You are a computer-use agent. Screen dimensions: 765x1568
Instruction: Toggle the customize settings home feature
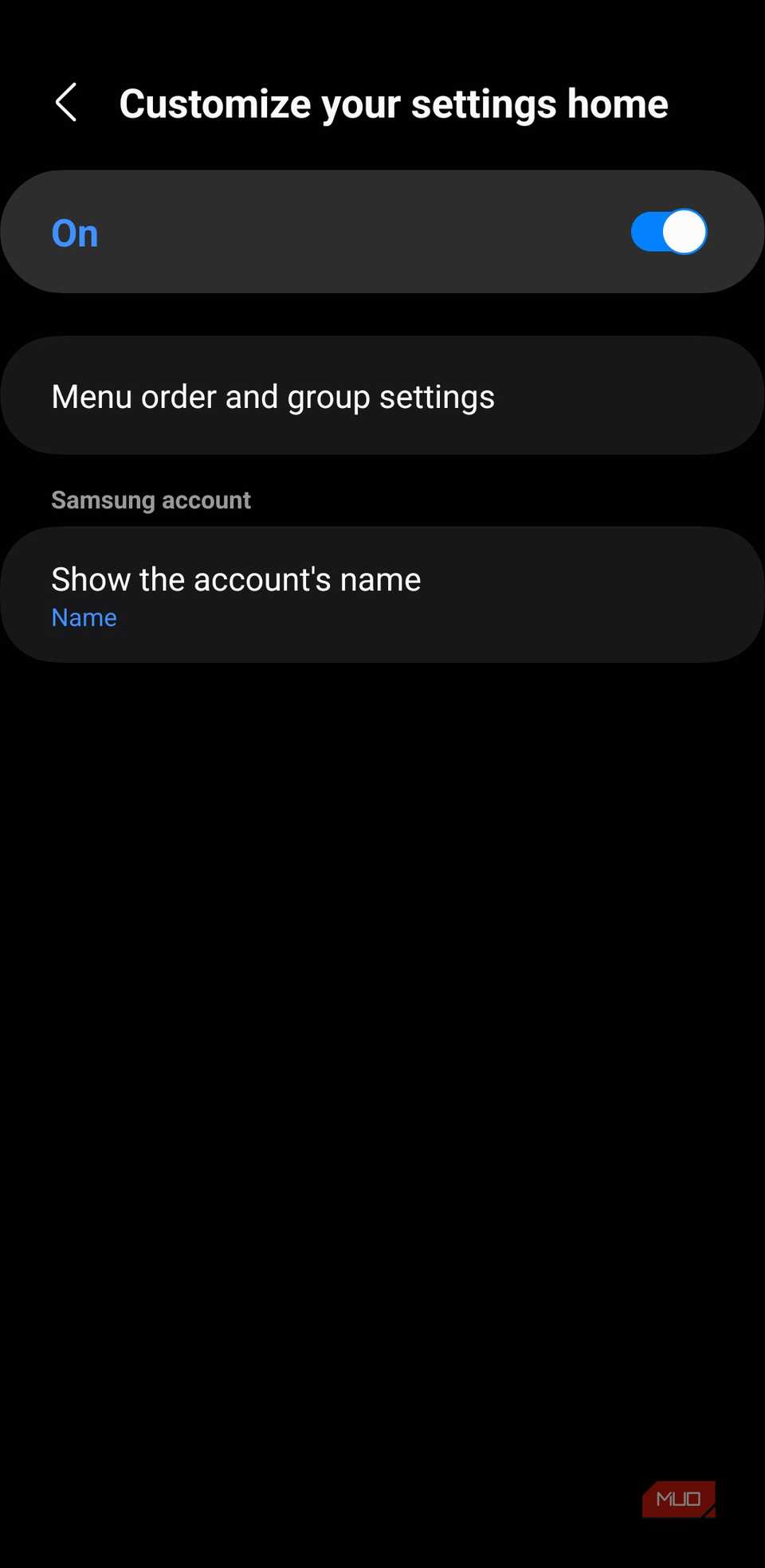pyautogui.click(x=668, y=231)
